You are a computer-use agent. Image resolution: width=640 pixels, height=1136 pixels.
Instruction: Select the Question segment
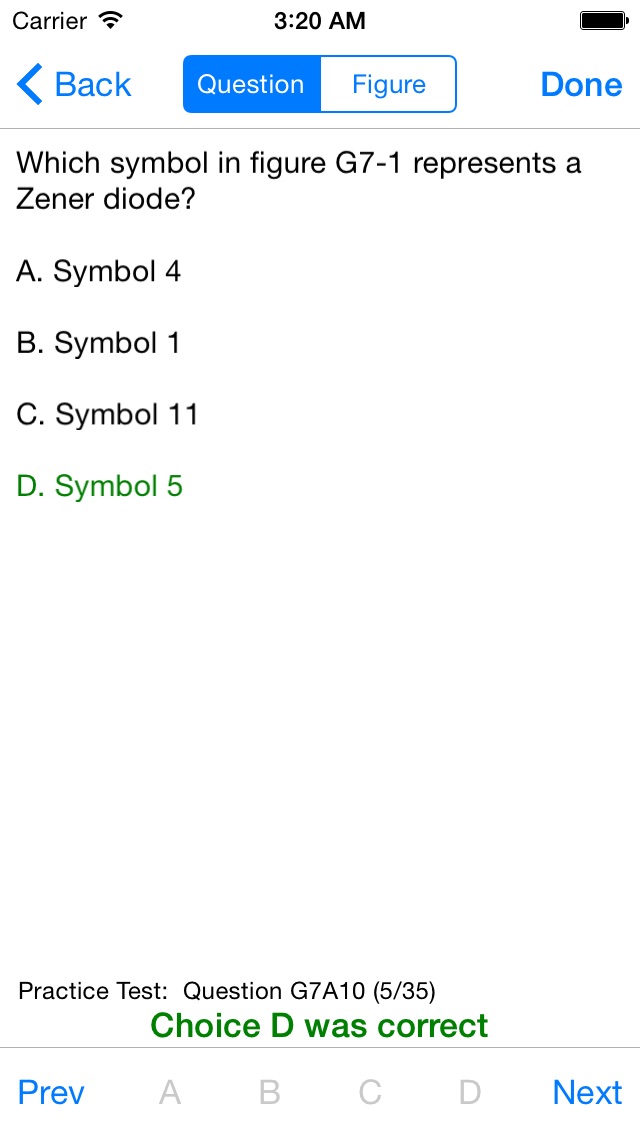(x=251, y=84)
